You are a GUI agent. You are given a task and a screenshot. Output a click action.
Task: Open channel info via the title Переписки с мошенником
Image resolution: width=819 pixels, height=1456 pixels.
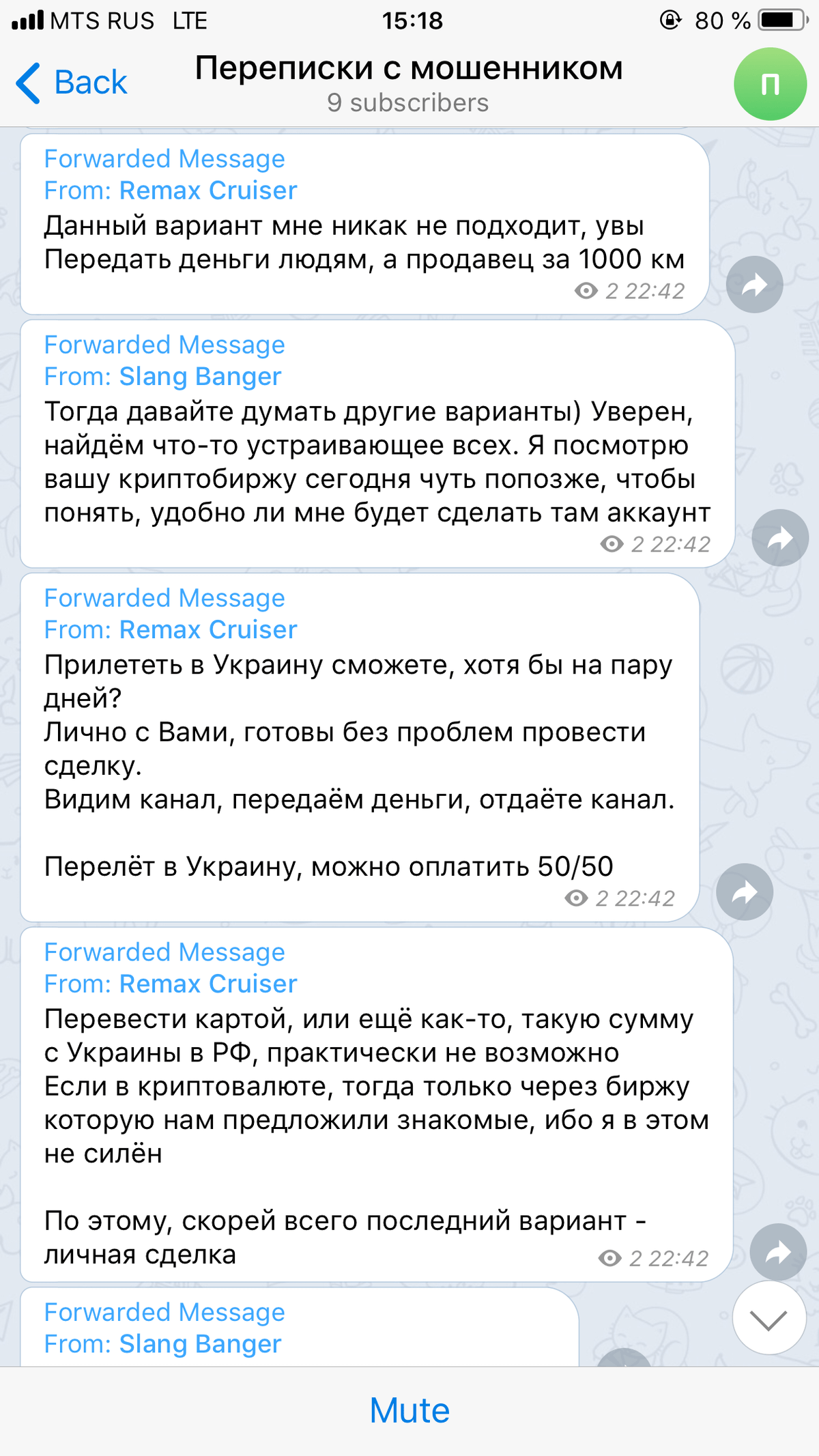click(409, 68)
